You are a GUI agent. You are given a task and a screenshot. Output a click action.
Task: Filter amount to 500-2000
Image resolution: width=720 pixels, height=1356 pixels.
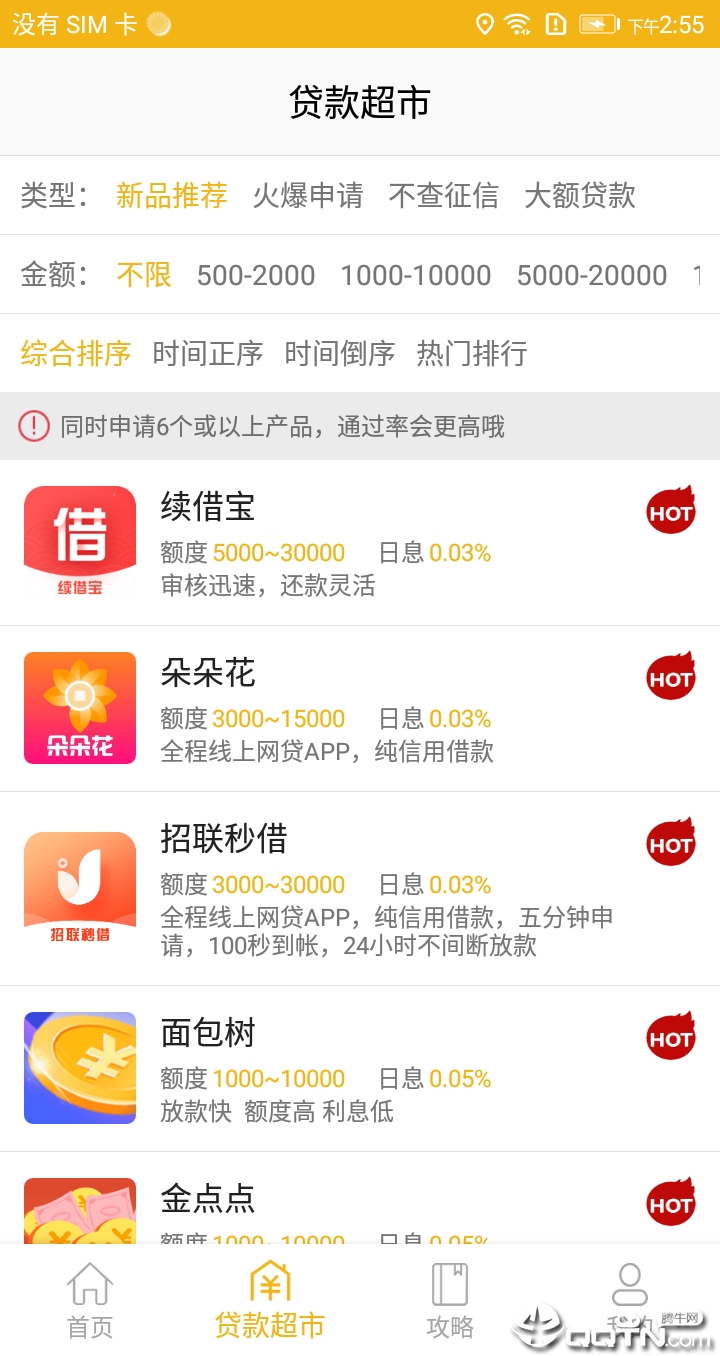pos(256,275)
